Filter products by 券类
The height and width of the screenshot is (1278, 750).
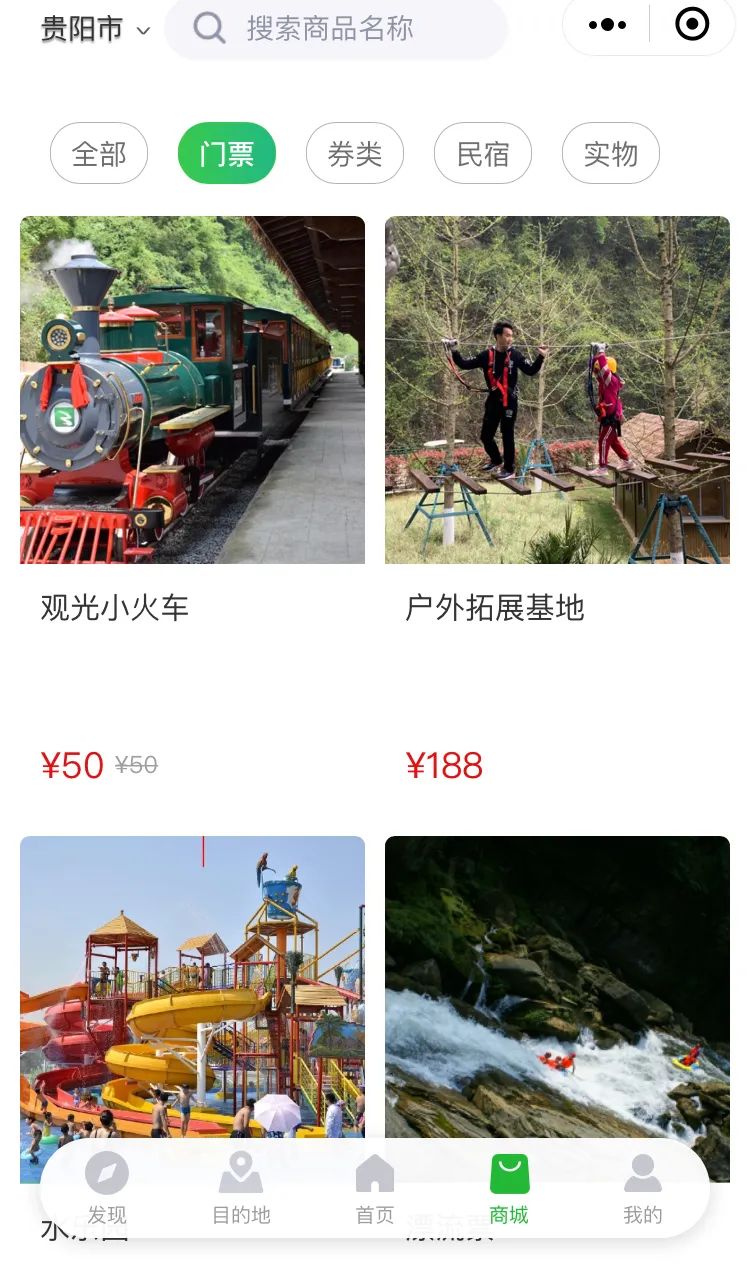pos(355,154)
